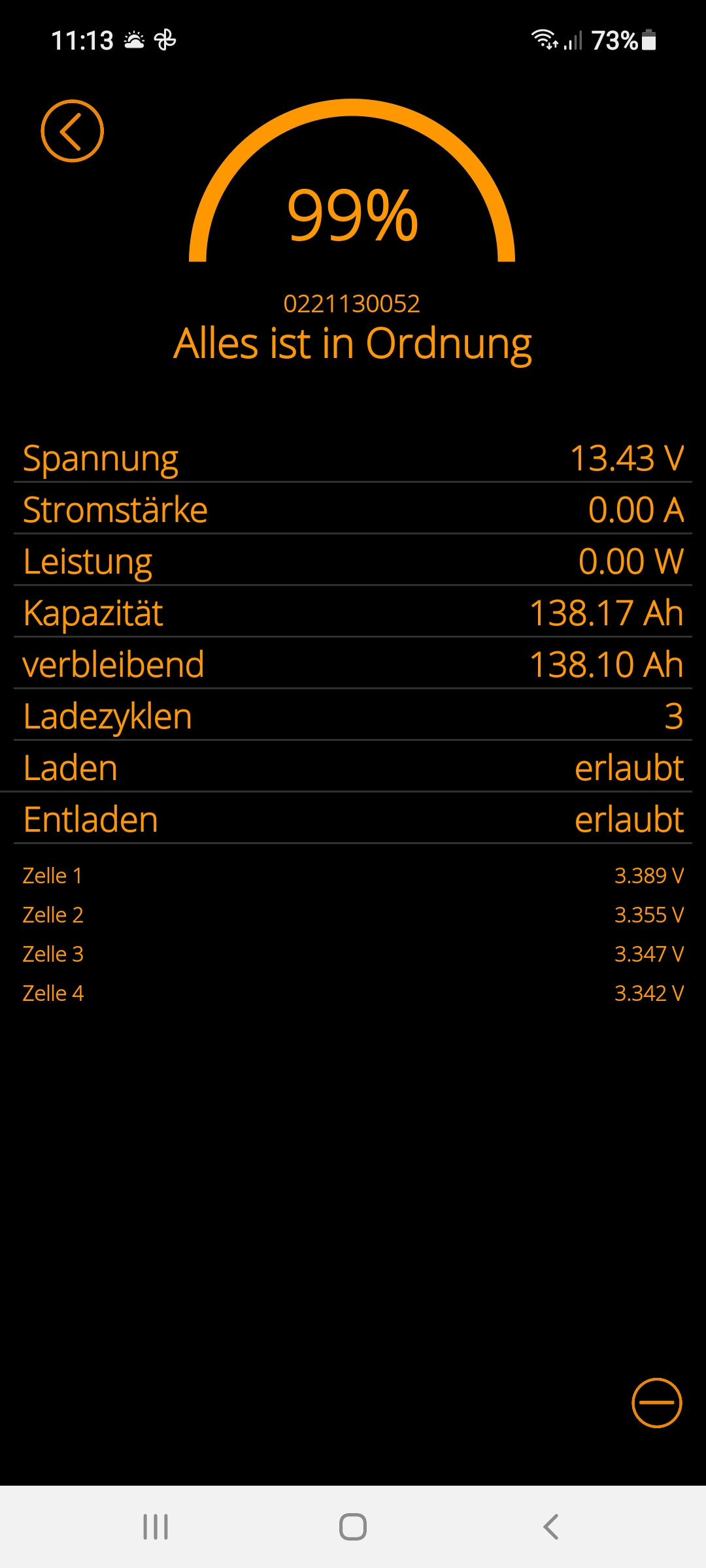
Task: Go to the home screen
Action: [353, 1527]
